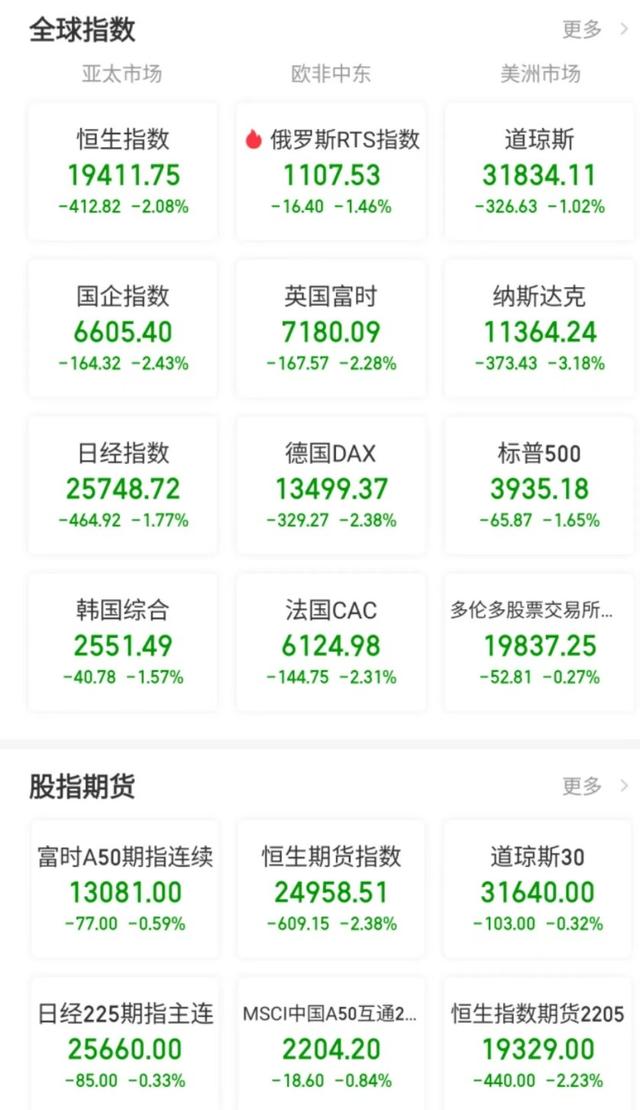Open the 恒生指数期货2205 card
The height and width of the screenshot is (1110, 640).
[538, 1044]
